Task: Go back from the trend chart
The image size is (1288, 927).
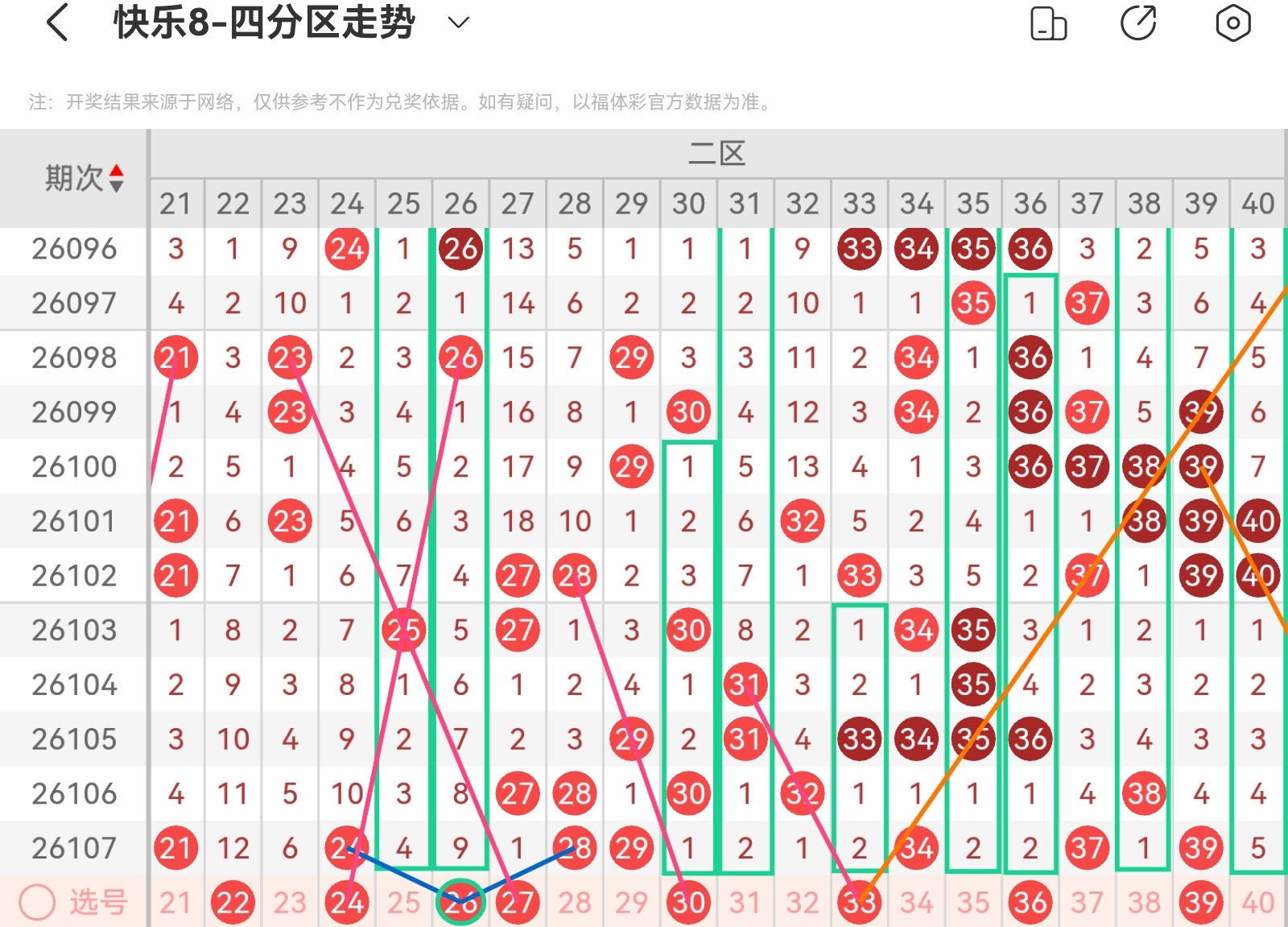Action: (x=57, y=23)
